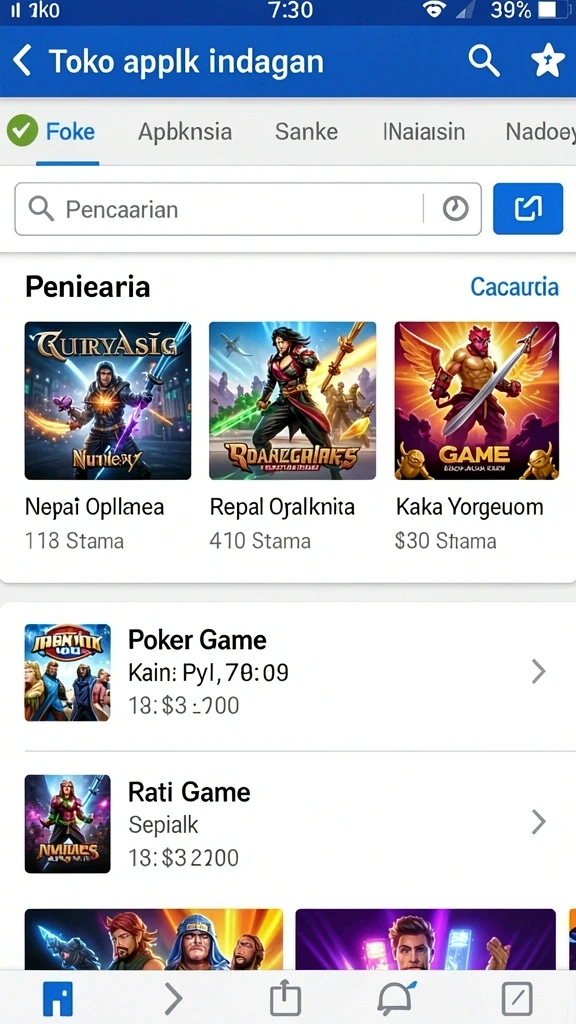This screenshot has width=576, height=1024.
Task: Open the Foke tab
Action: (x=52, y=132)
